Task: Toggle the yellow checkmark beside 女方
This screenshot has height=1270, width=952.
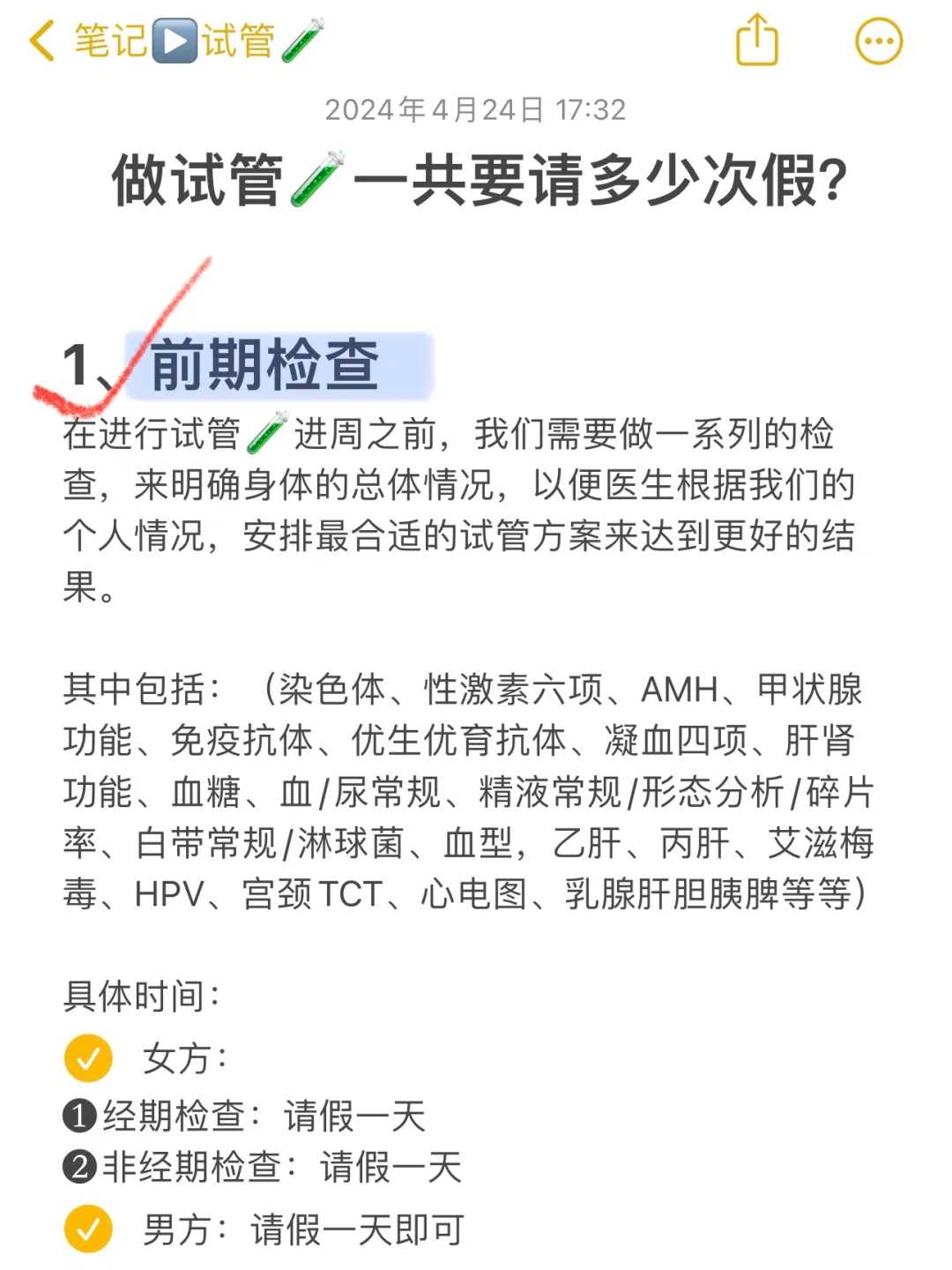Action: pyautogui.click(x=86, y=1057)
